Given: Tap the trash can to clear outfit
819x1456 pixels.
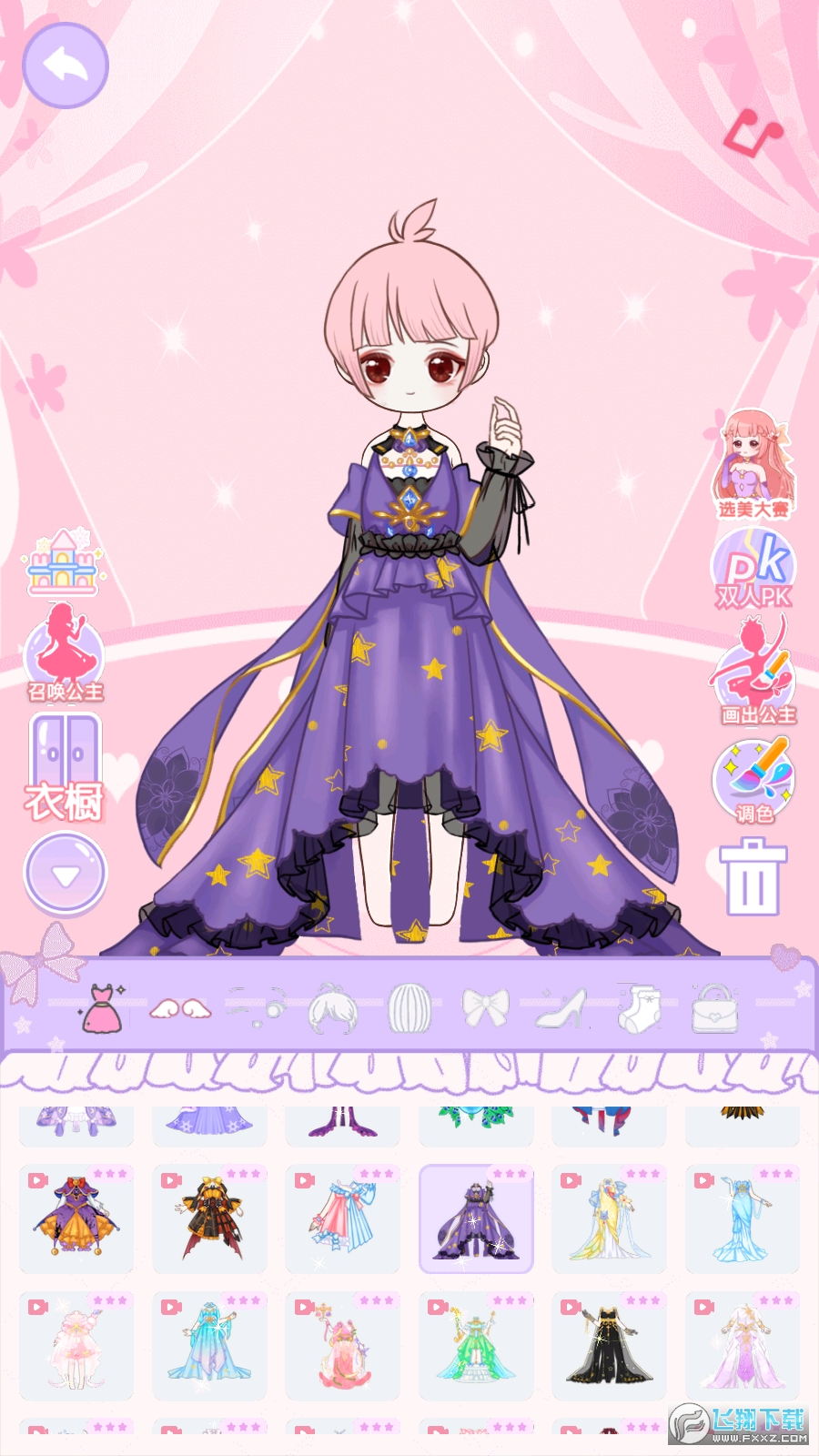Looking at the screenshot, I should point(753,878).
